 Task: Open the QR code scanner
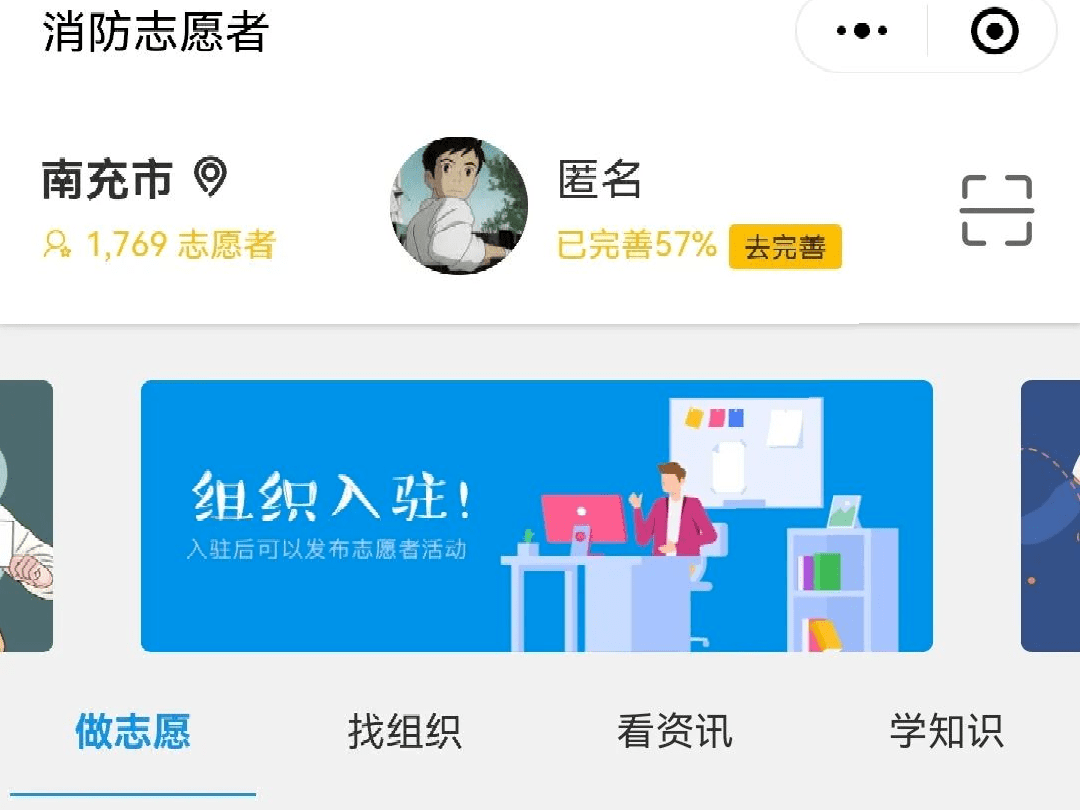(996, 210)
